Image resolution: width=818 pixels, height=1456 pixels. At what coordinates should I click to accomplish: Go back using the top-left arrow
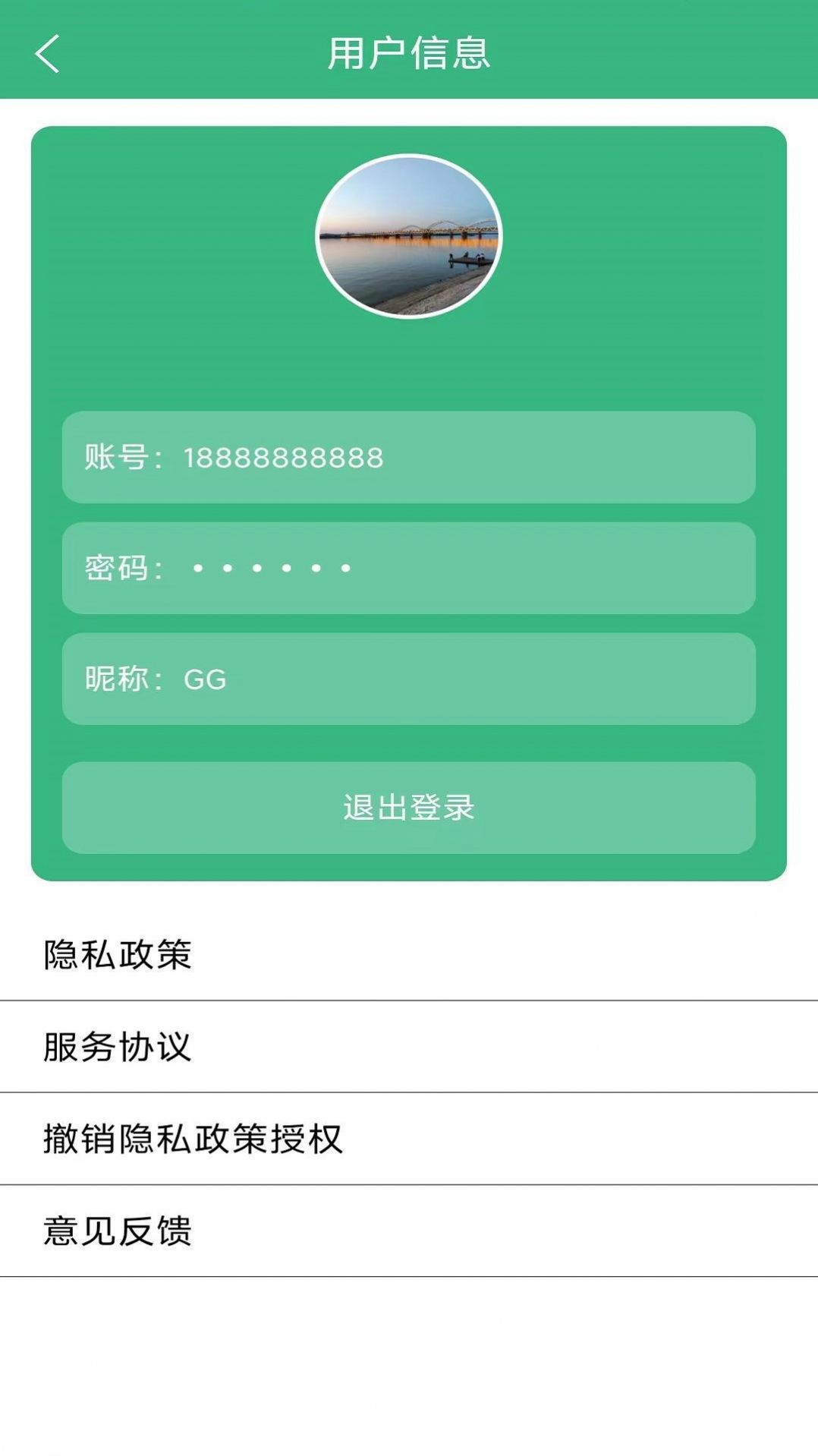[47, 54]
